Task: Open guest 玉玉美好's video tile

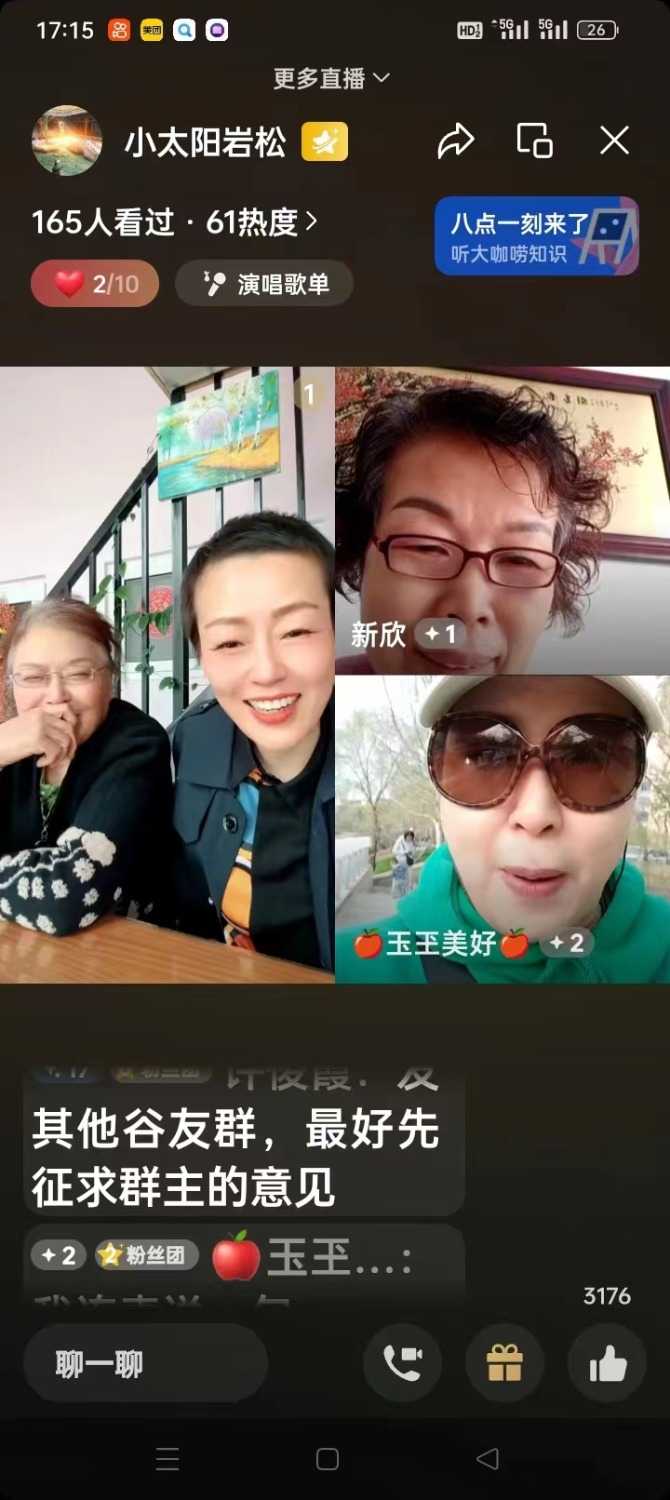Action: (x=502, y=830)
